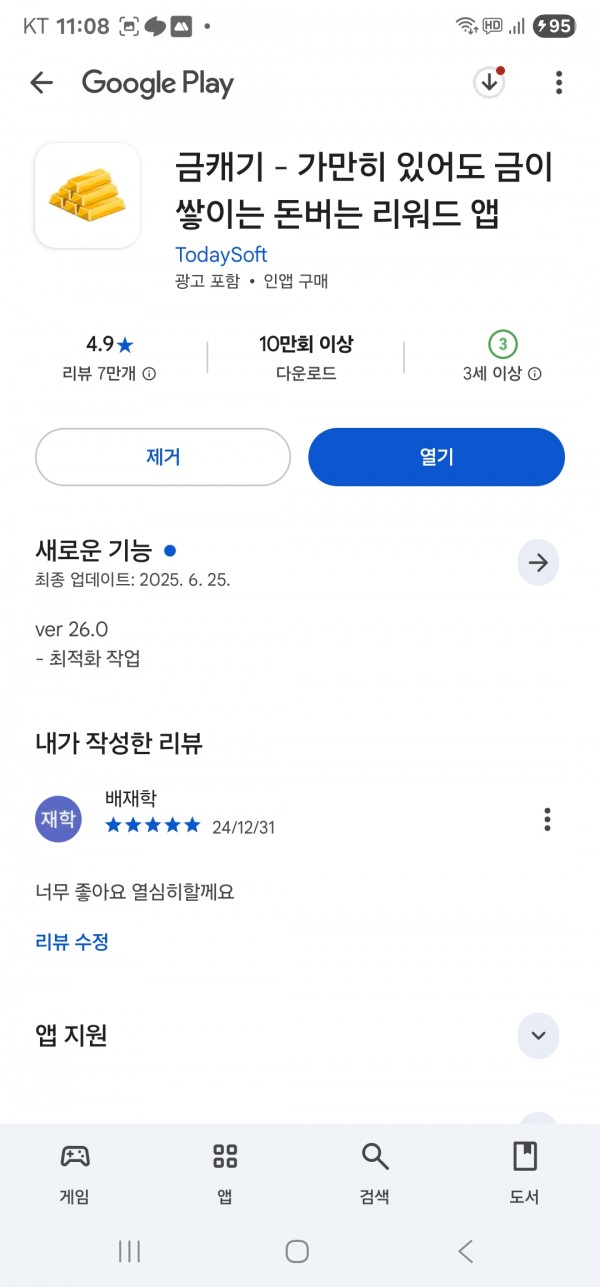Open the TodaySoft developer page
The image size is (600, 1287).
click(221, 254)
